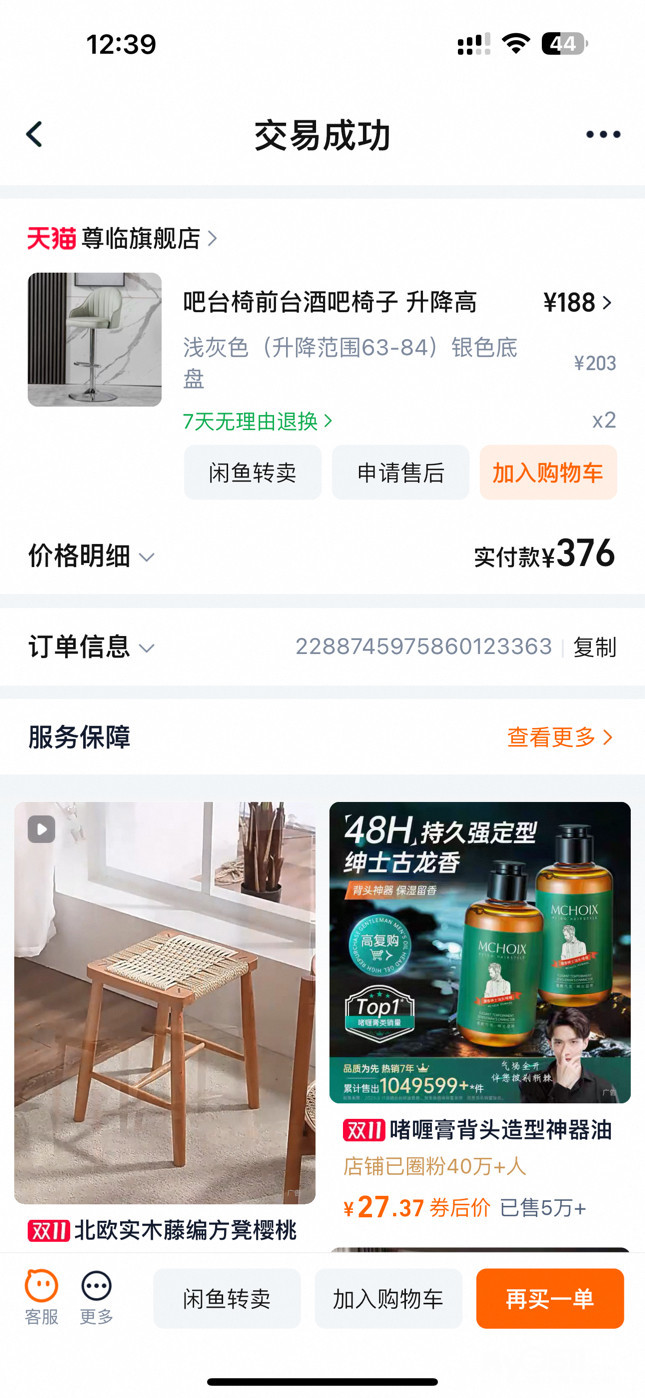Expand the 价格明细 price breakdown
This screenshot has height=1398, width=645.
(91, 556)
